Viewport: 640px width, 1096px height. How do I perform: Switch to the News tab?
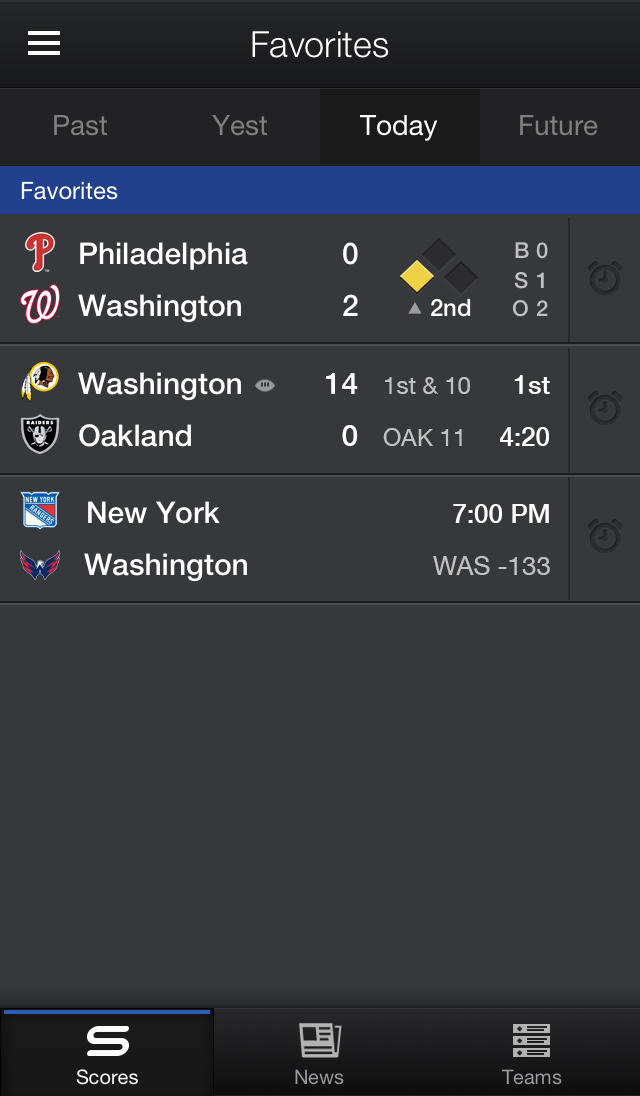pos(319,1054)
